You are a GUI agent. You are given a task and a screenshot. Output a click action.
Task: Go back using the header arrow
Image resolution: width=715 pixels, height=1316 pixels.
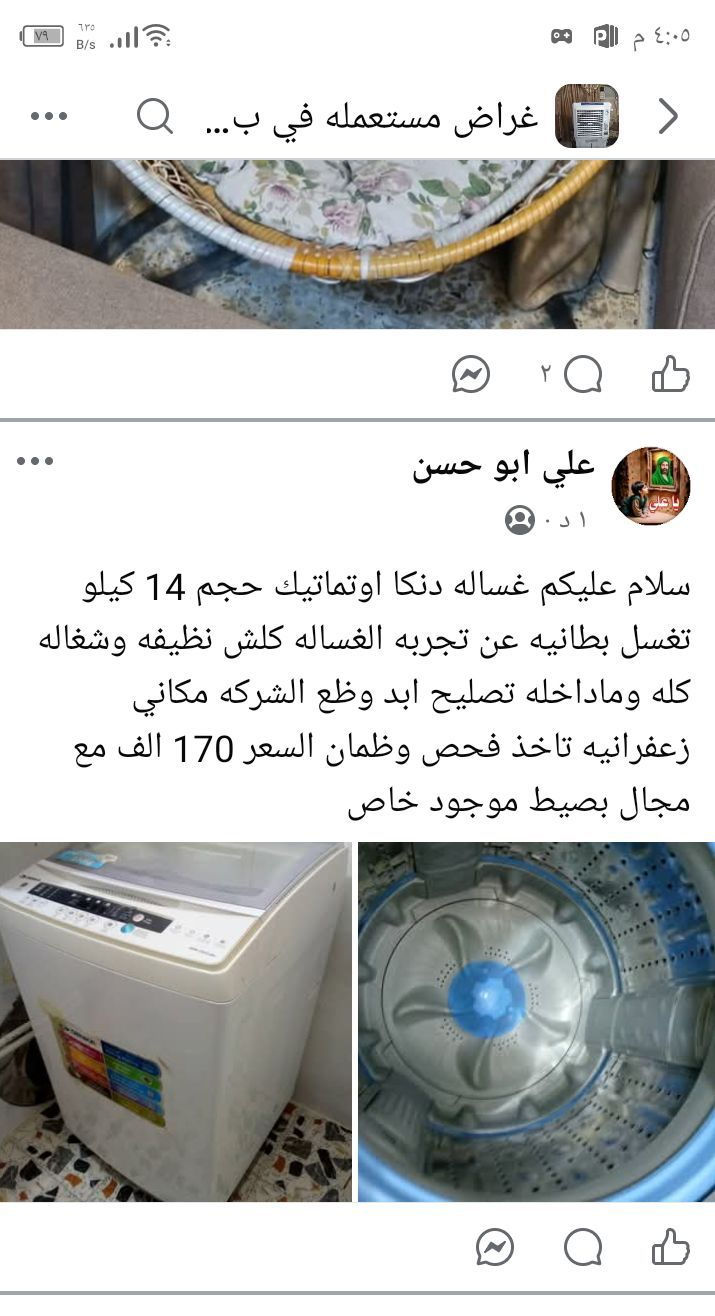pyautogui.click(x=668, y=117)
